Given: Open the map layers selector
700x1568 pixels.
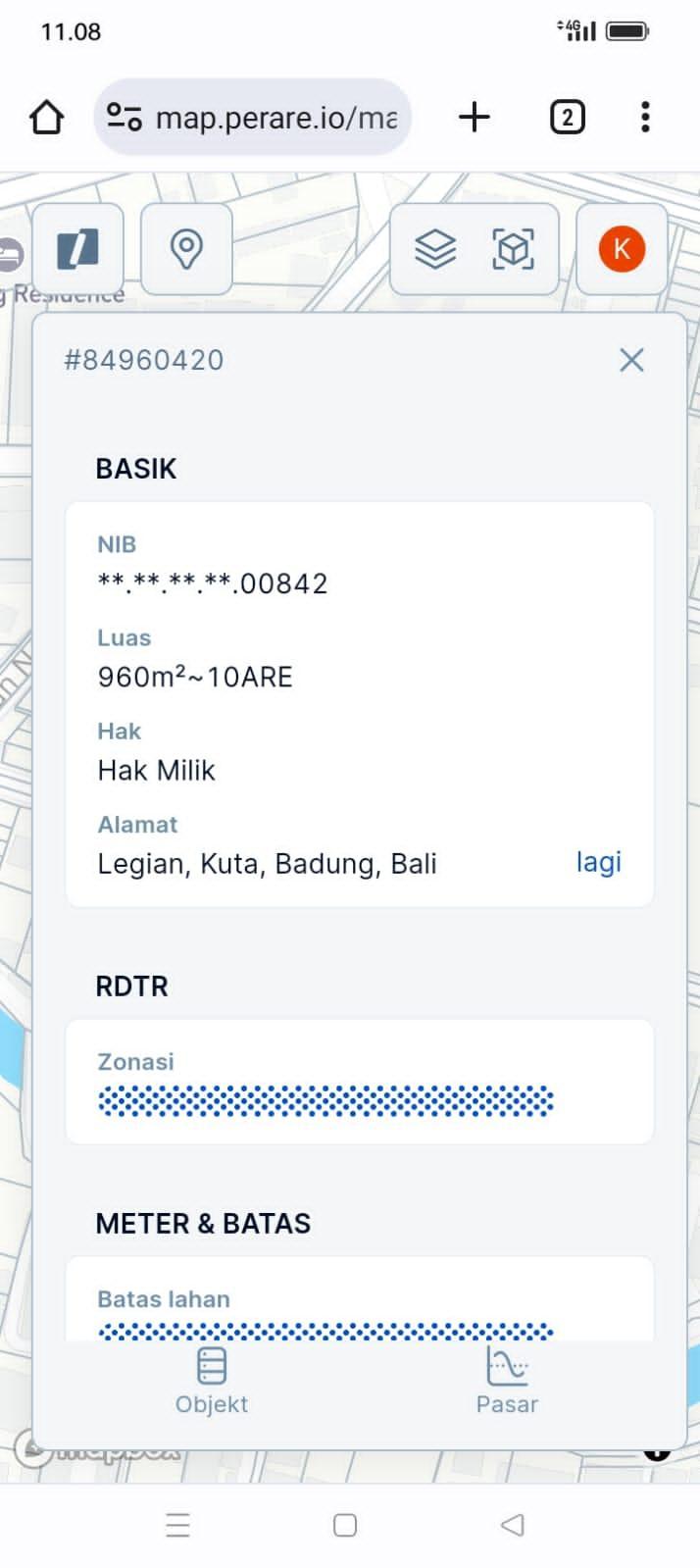Looking at the screenshot, I should coord(435,249).
